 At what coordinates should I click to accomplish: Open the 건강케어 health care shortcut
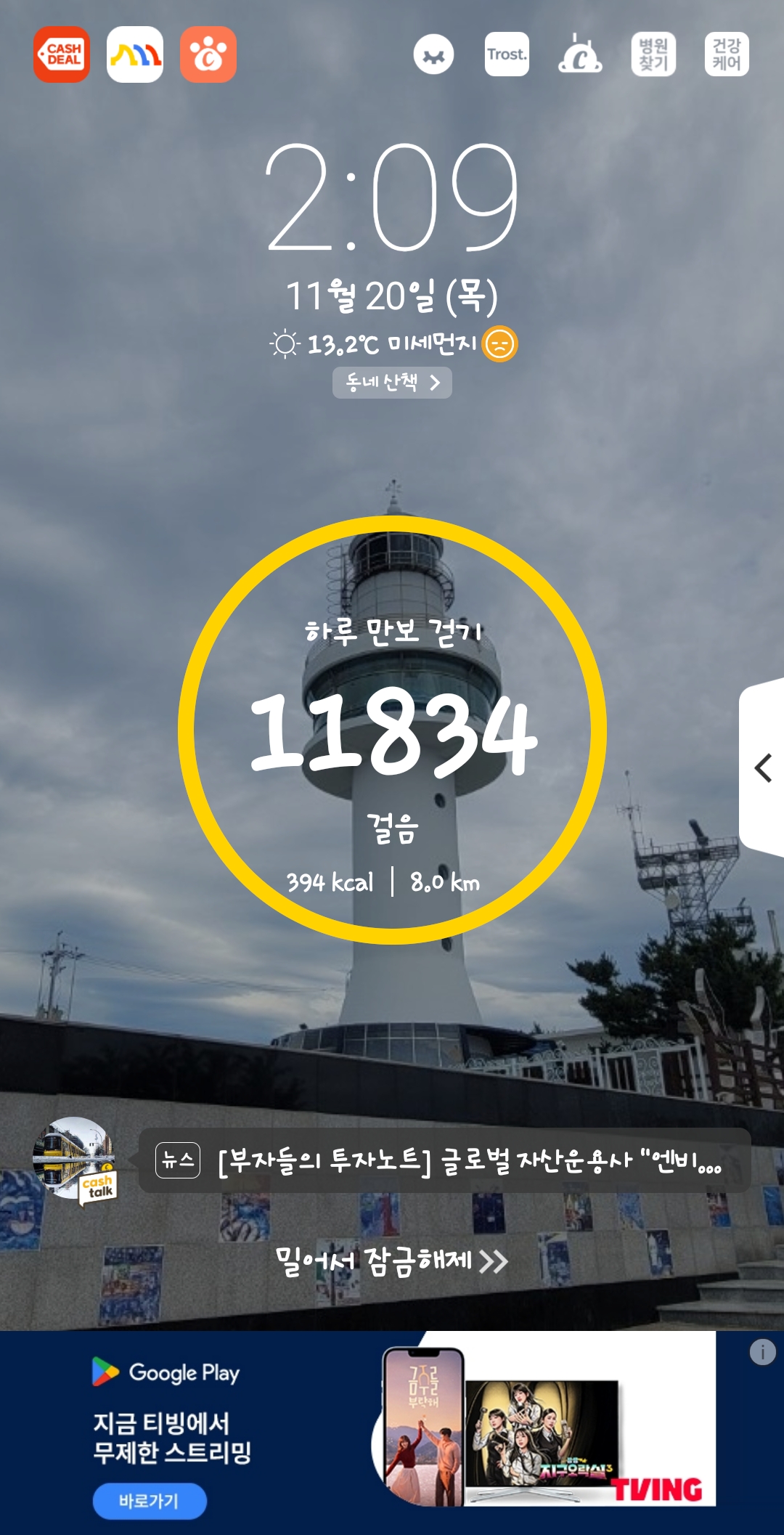pos(727,54)
